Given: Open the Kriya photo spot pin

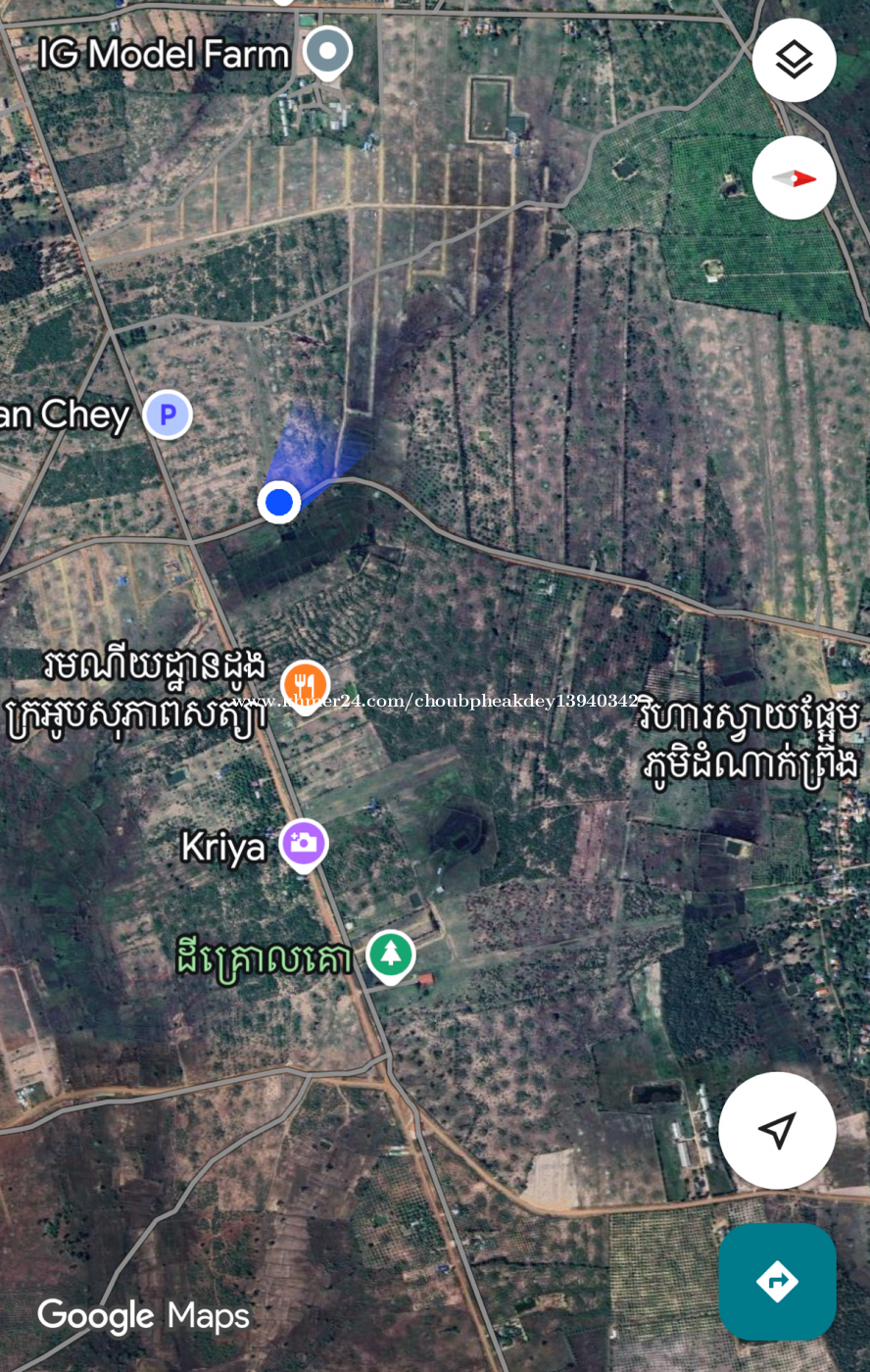Looking at the screenshot, I should click(x=304, y=843).
